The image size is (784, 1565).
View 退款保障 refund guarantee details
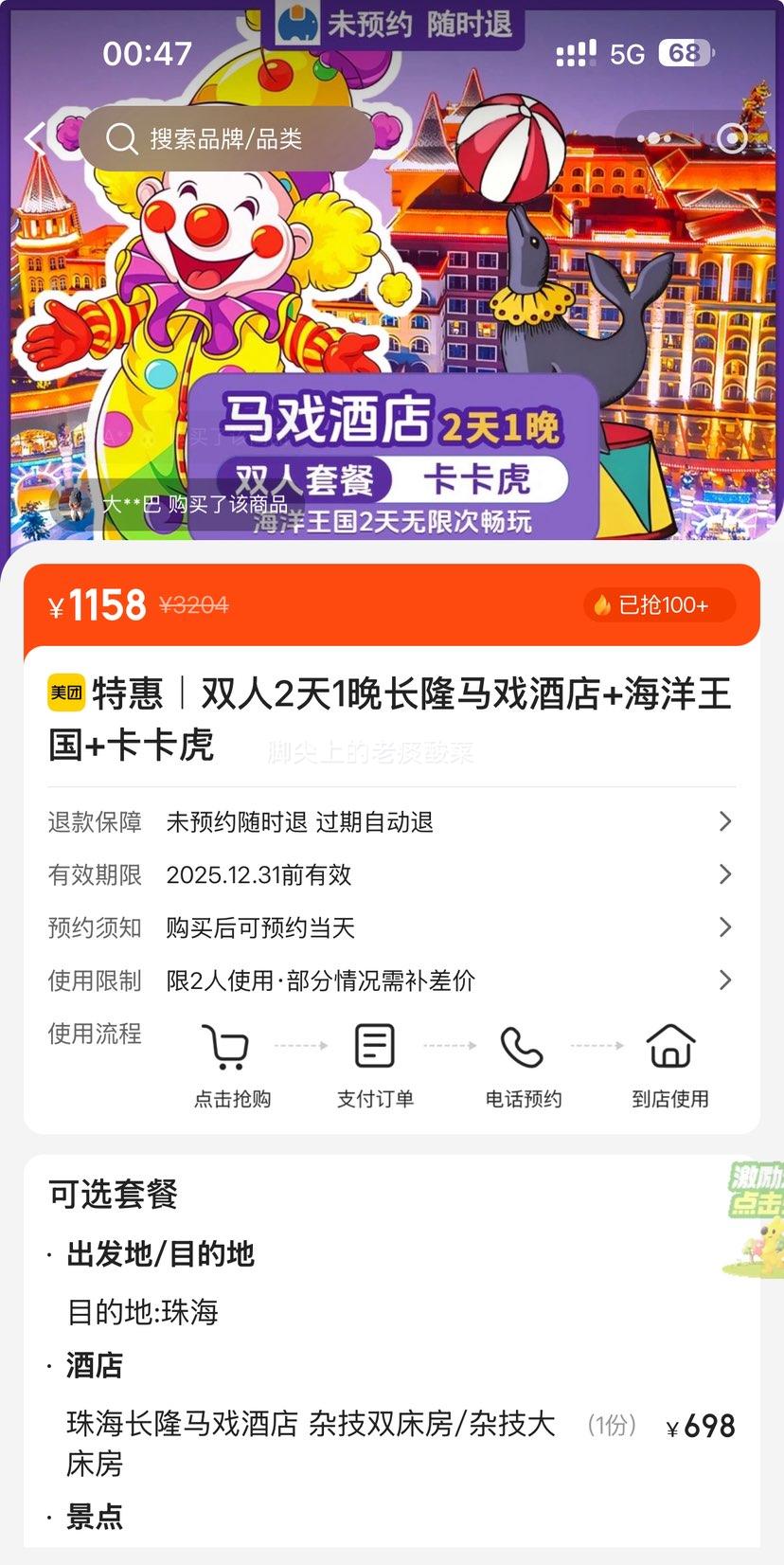coord(391,821)
